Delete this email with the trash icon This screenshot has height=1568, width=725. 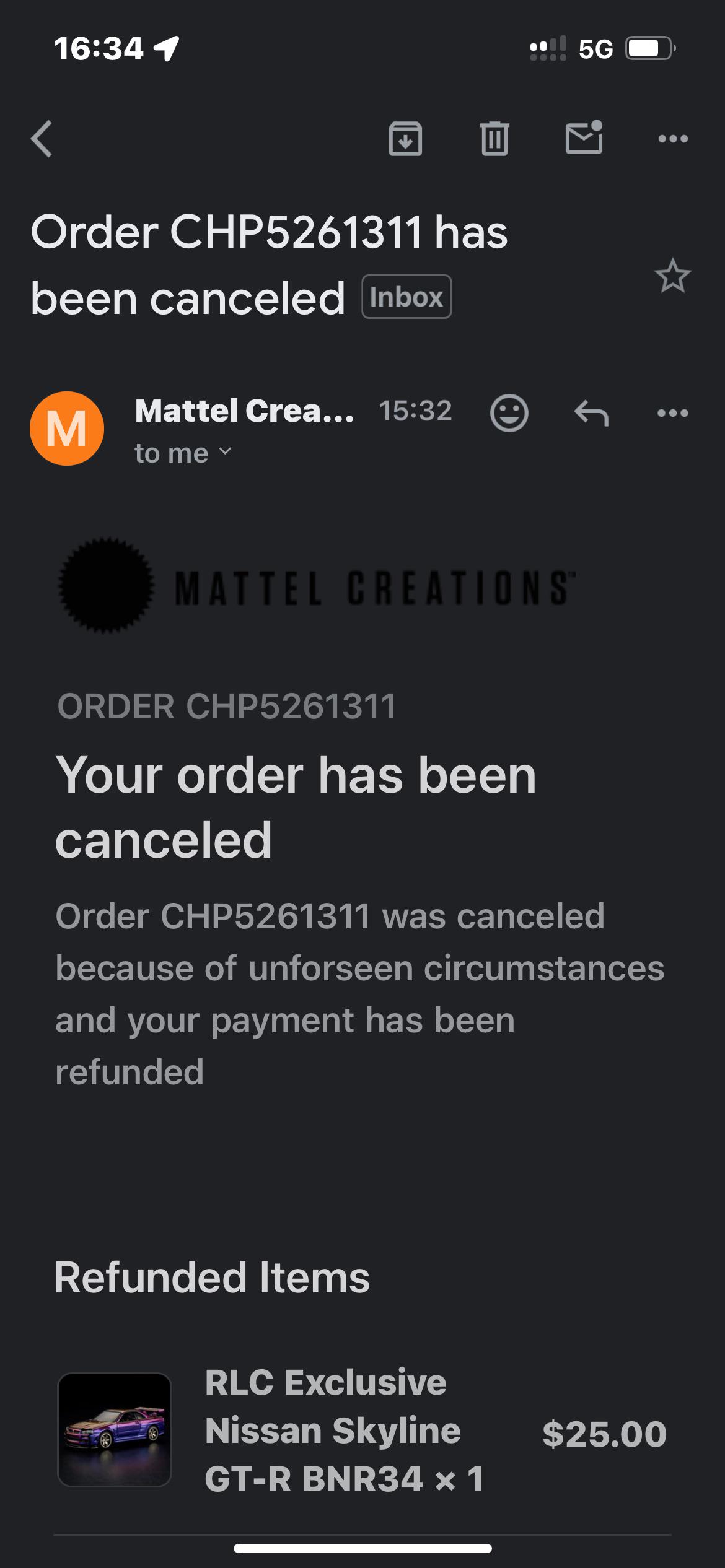pos(494,139)
